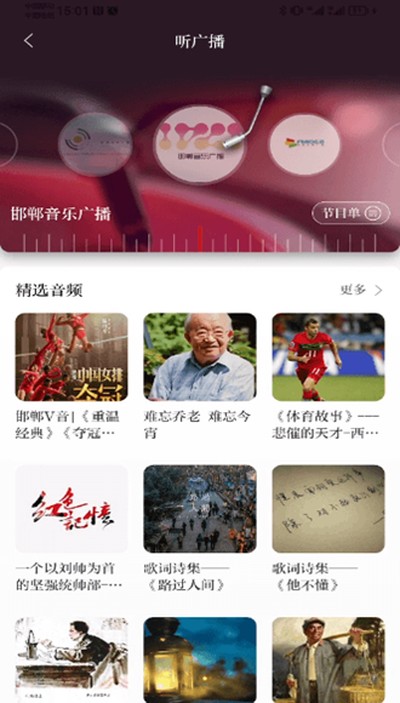Image resolution: width=400 pixels, height=703 pixels.
Task: Open 歌词诗集《路过人间》
Action: [200, 528]
